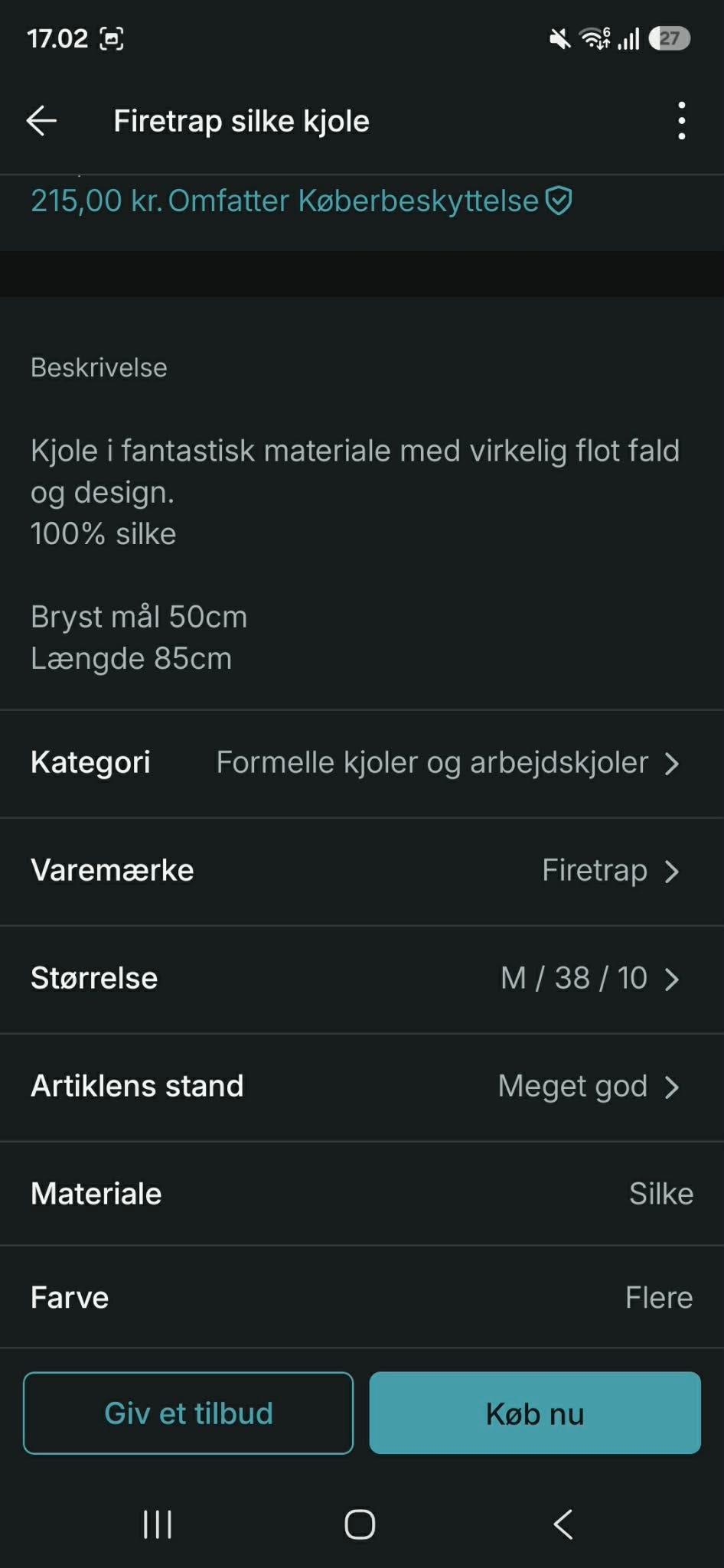
Task: Go to the phone's home screen
Action: (x=360, y=1524)
